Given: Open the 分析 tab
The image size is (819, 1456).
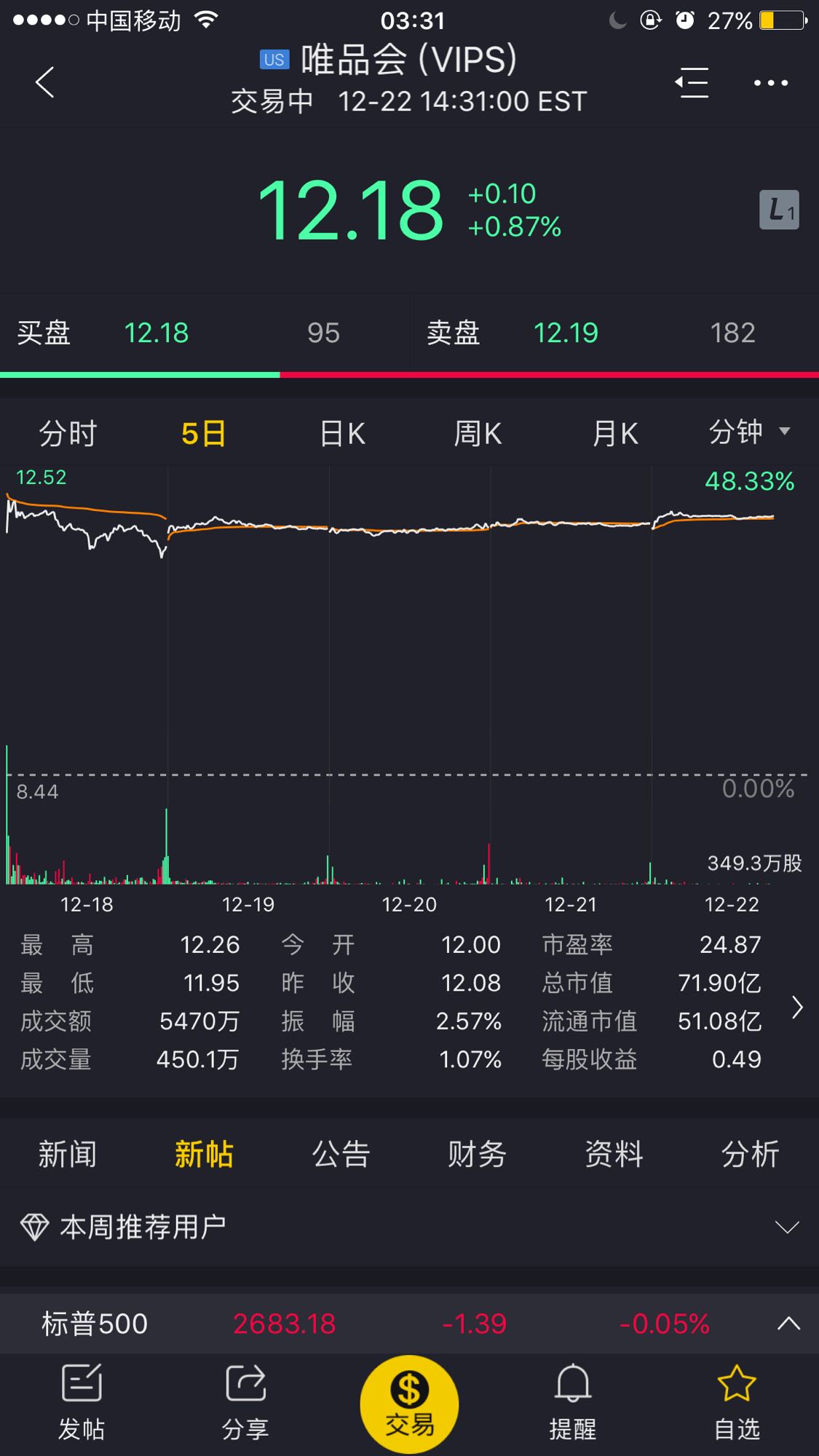Looking at the screenshot, I should tap(750, 1155).
